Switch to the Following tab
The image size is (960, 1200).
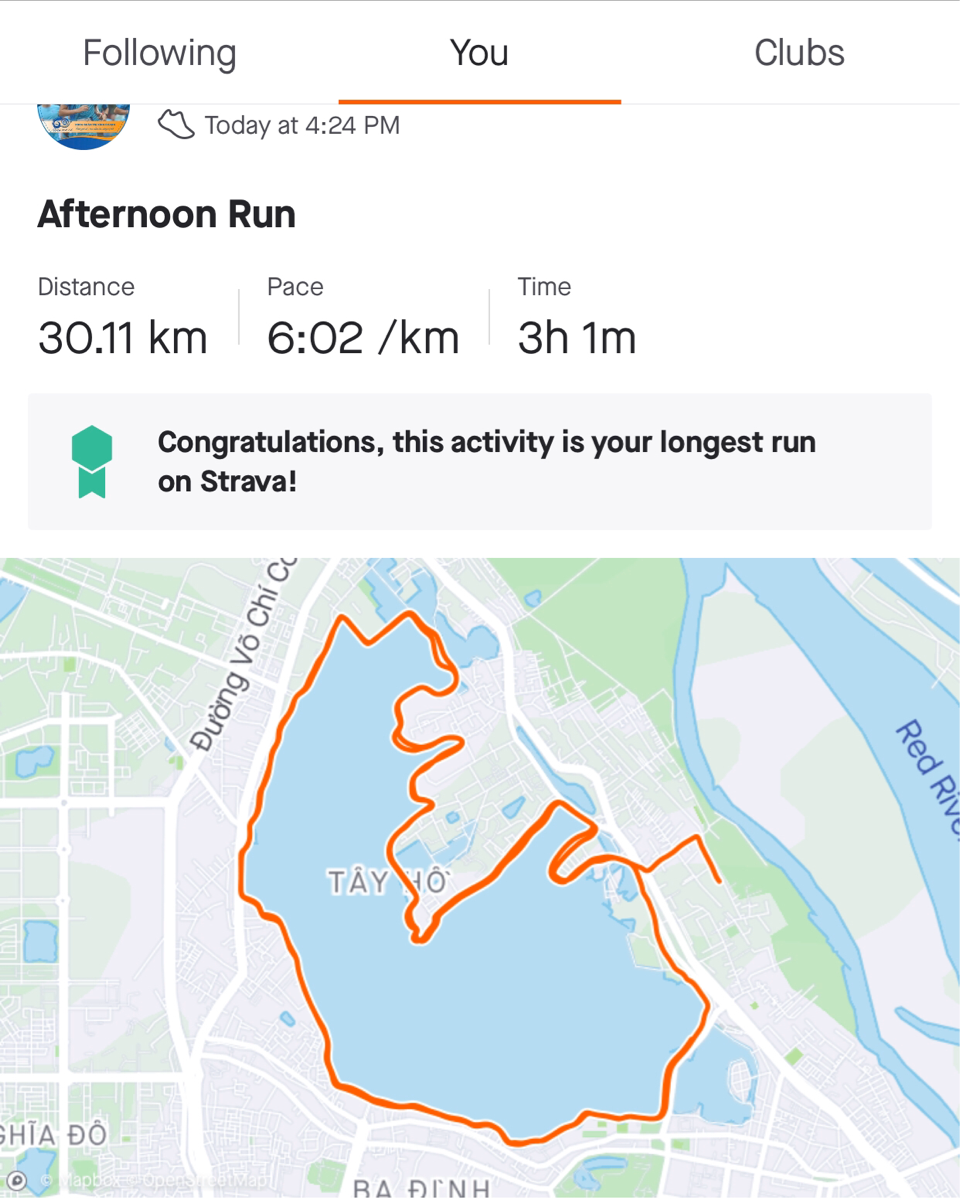point(159,53)
